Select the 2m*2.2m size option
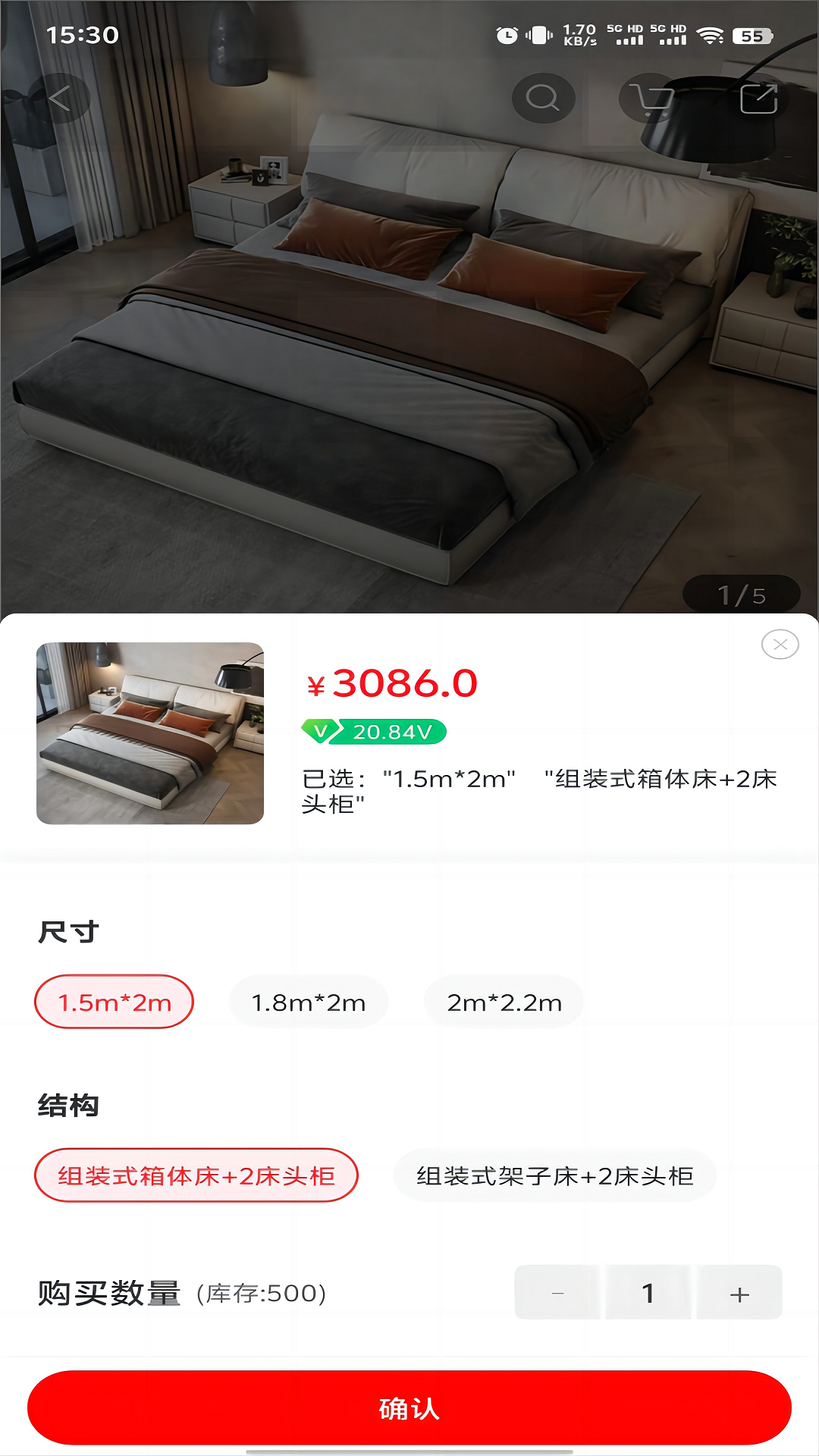This screenshot has width=819, height=1456. pyautogui.click(x=503, y=1002)
